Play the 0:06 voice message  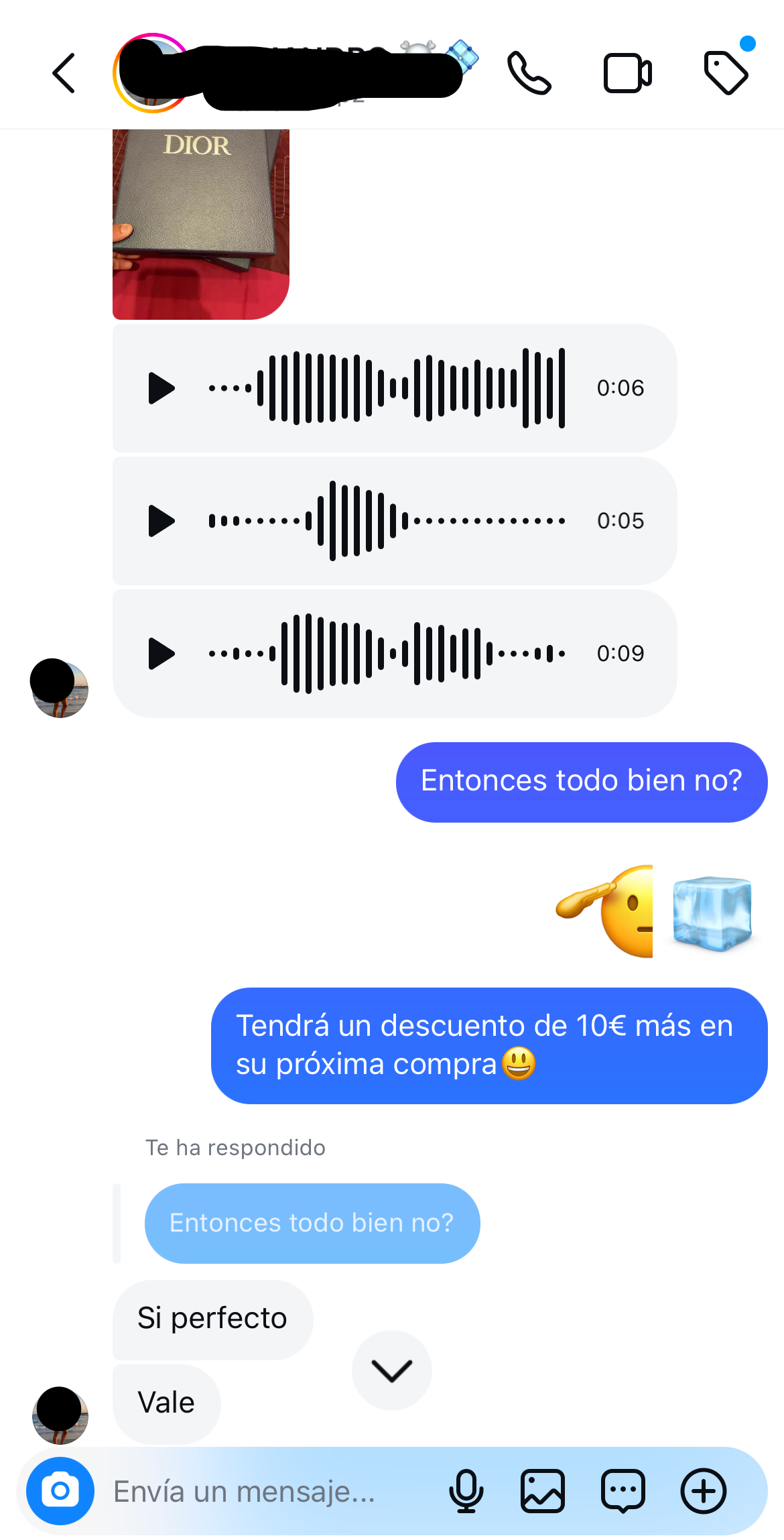tap(161, 388)
